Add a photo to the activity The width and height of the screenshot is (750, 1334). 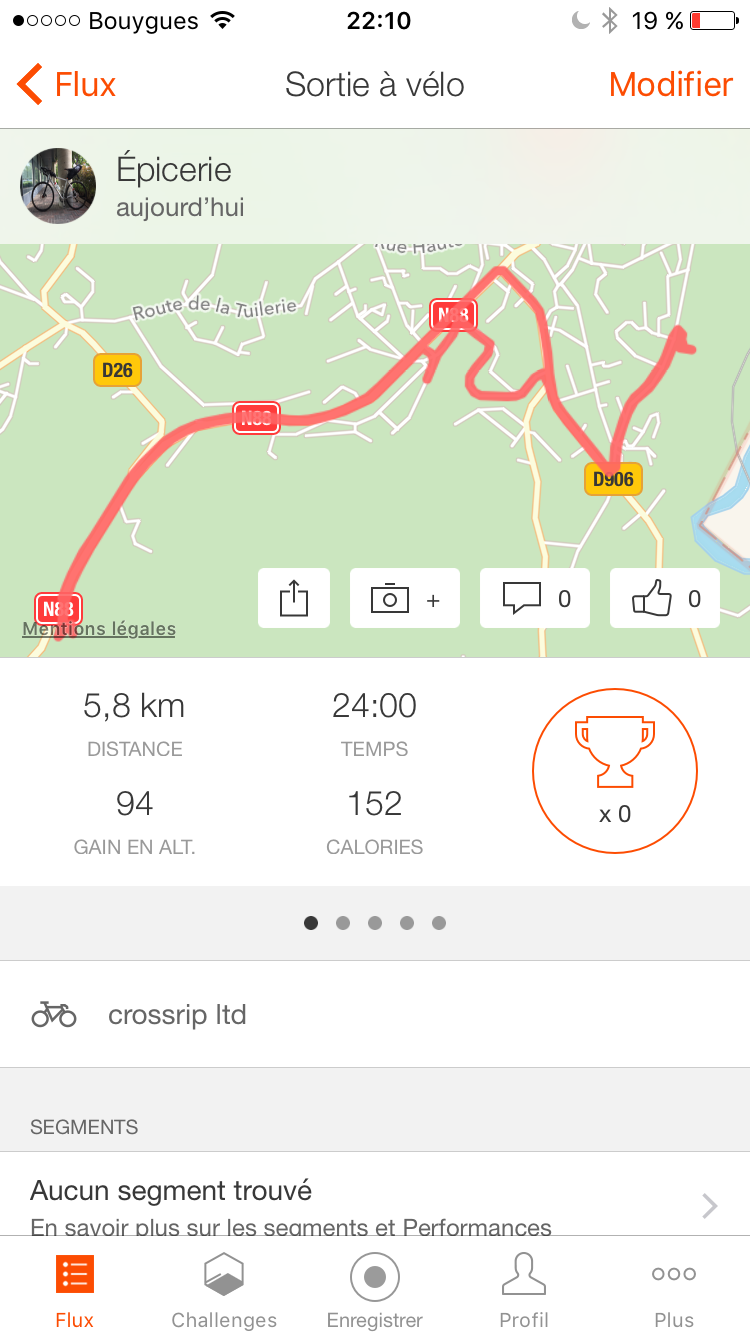(404, 598)
